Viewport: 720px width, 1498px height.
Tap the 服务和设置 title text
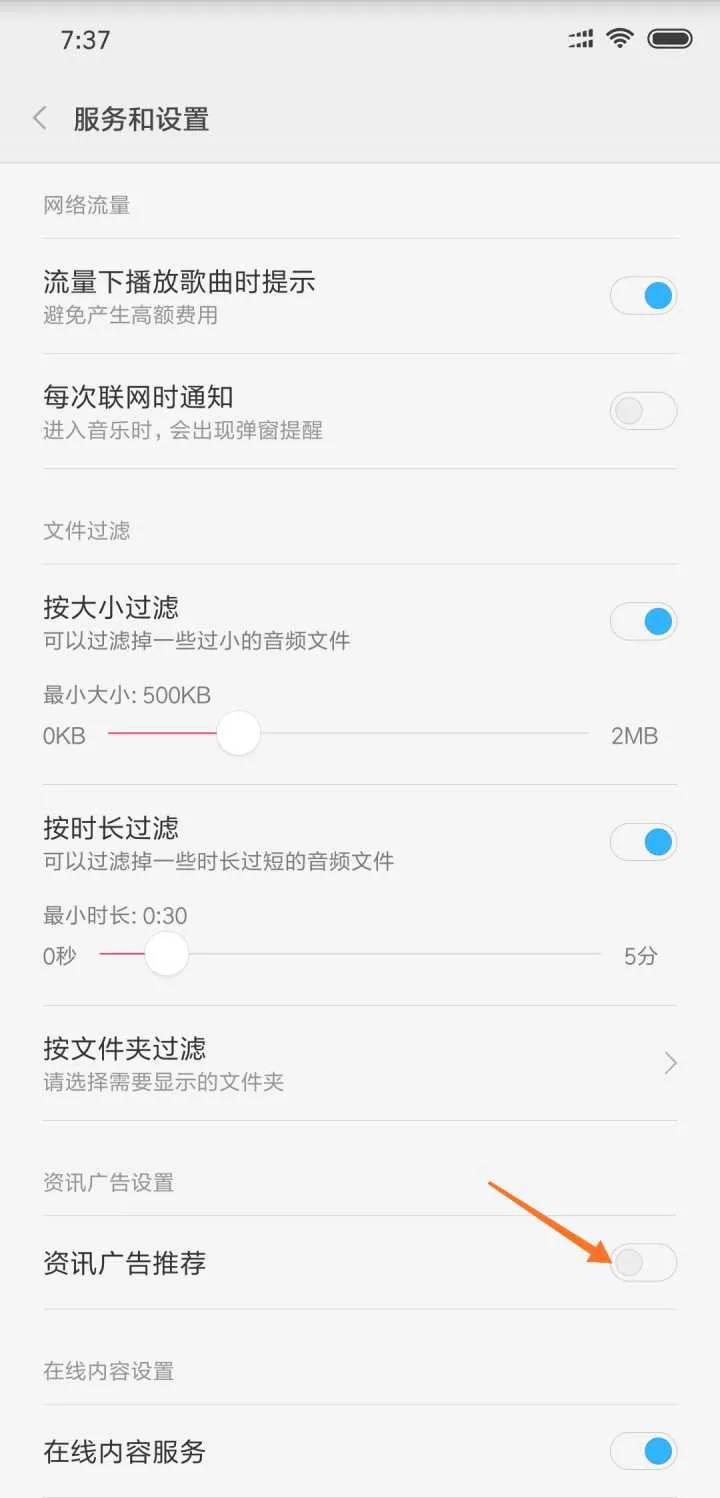pos(140,119)
